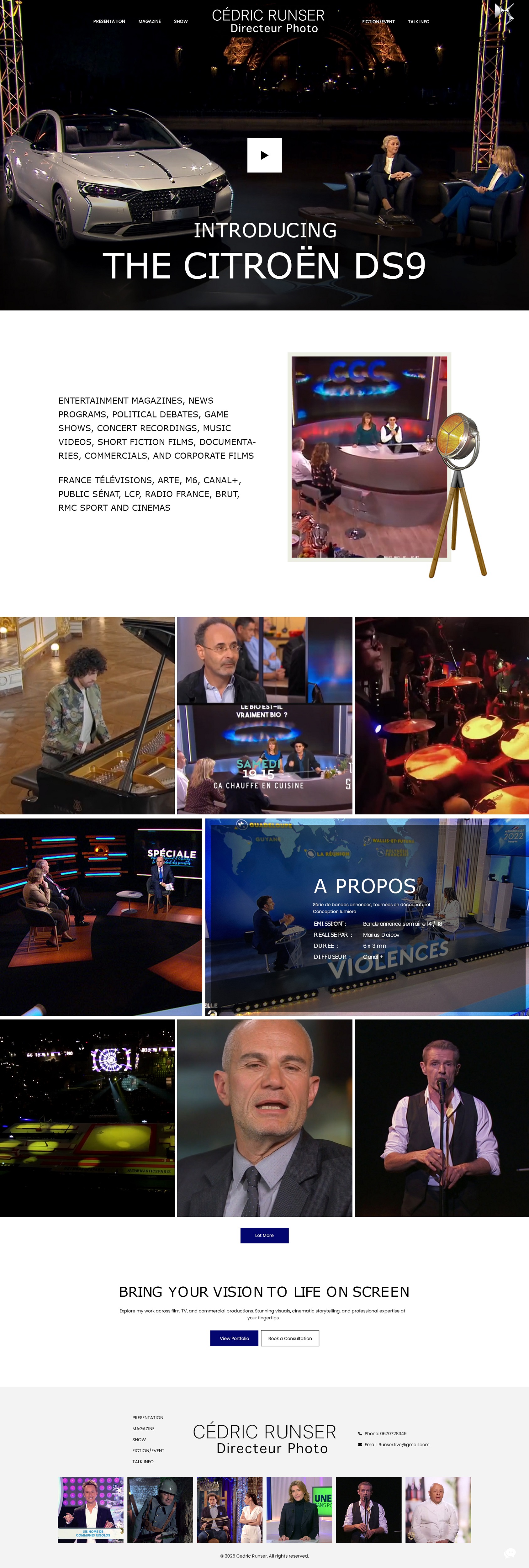Screen dimensions: 529x1568
Task: Email Runser.live@gmail.com
Action: (x=396, y=1444)
